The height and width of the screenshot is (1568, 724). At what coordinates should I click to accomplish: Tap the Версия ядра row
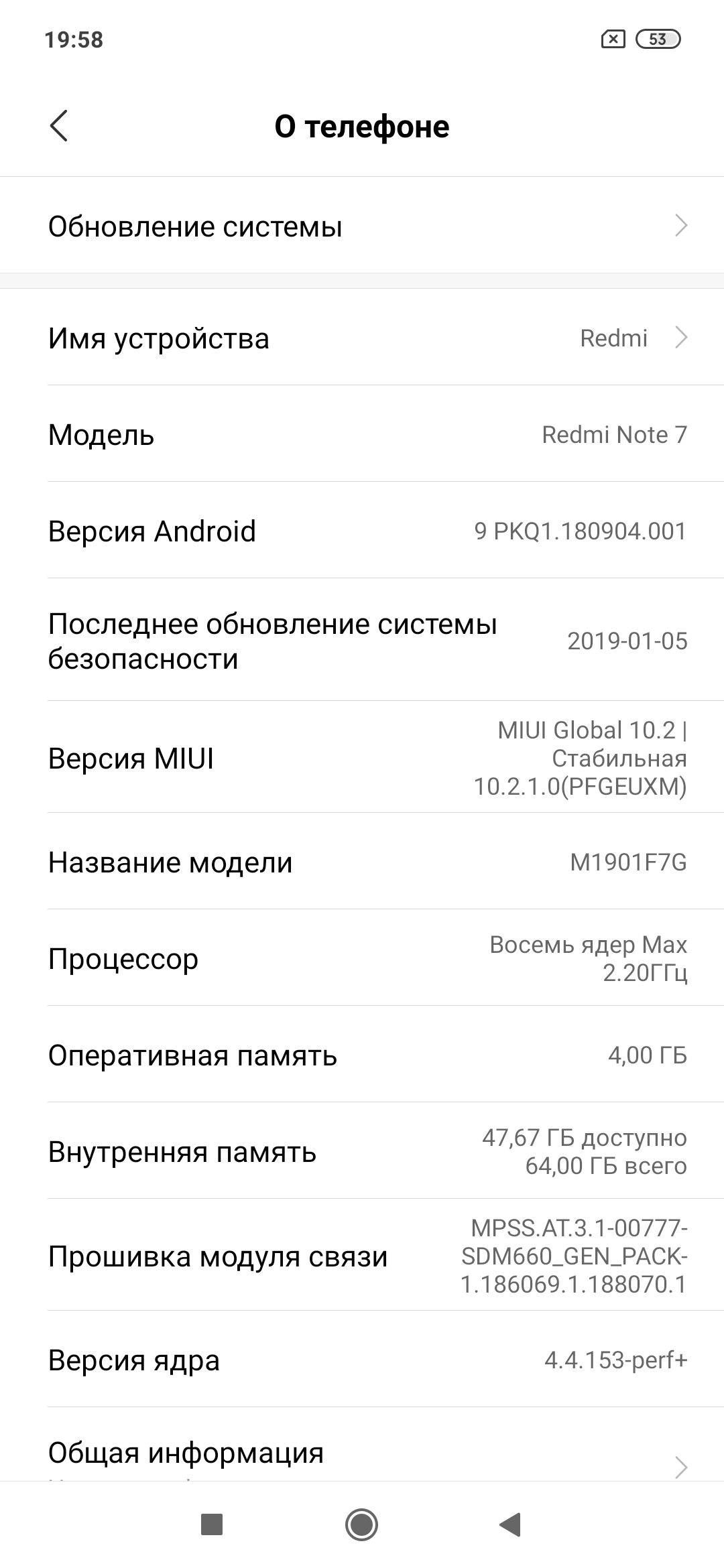[362, 1360]
